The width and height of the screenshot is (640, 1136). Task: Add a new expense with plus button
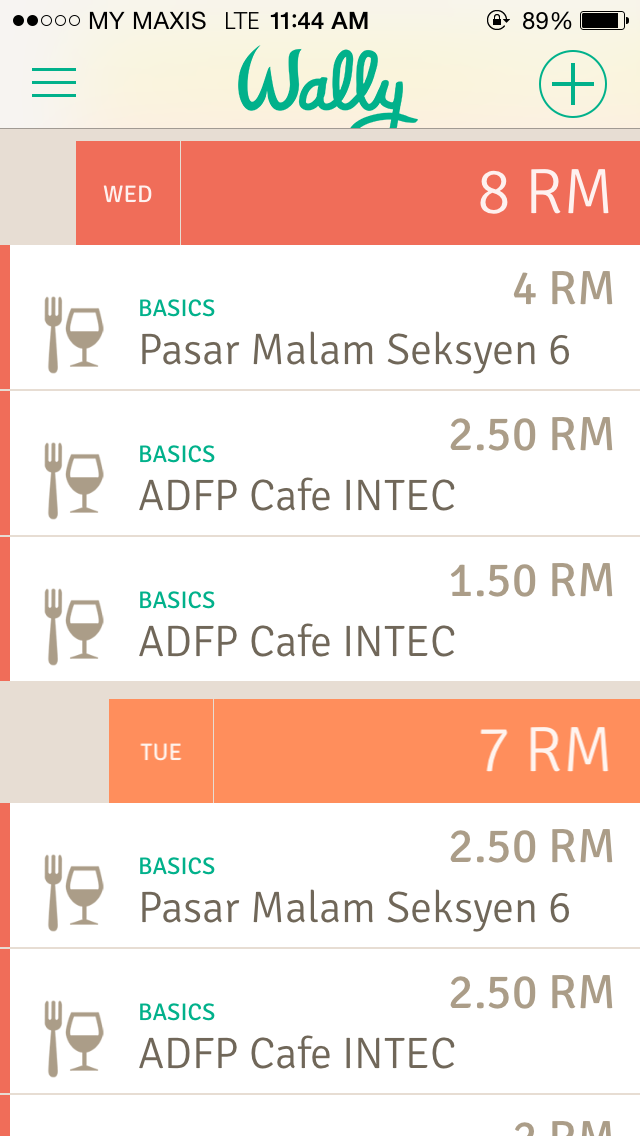(573, 84)
